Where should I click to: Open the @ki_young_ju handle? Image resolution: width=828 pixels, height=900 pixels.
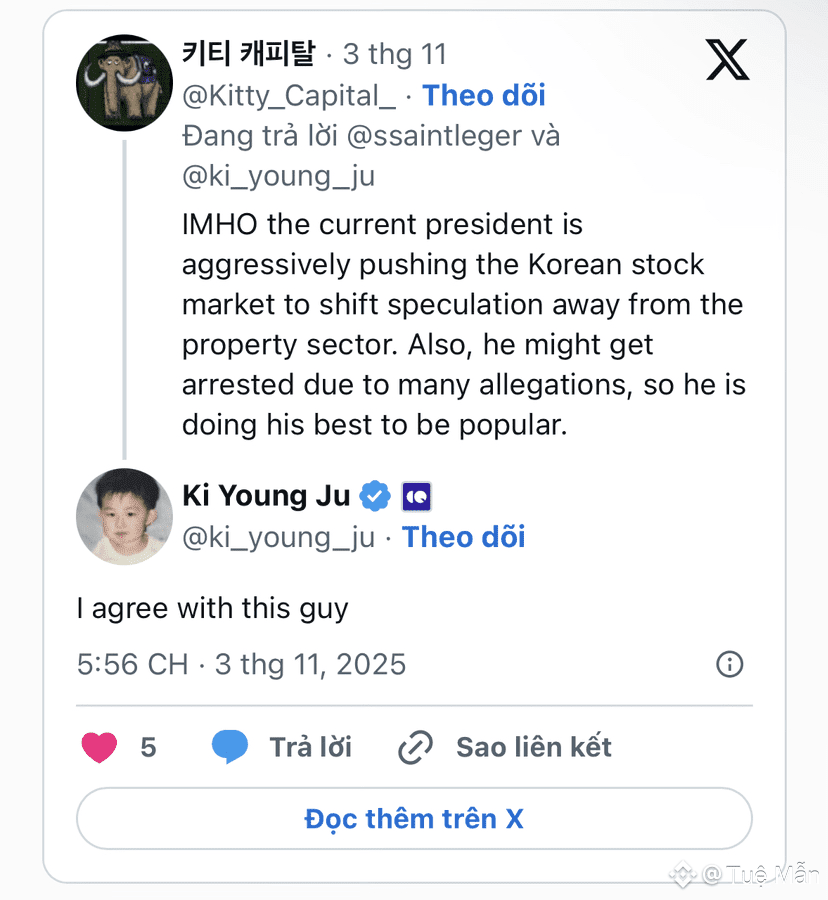(x=278, y=537)
